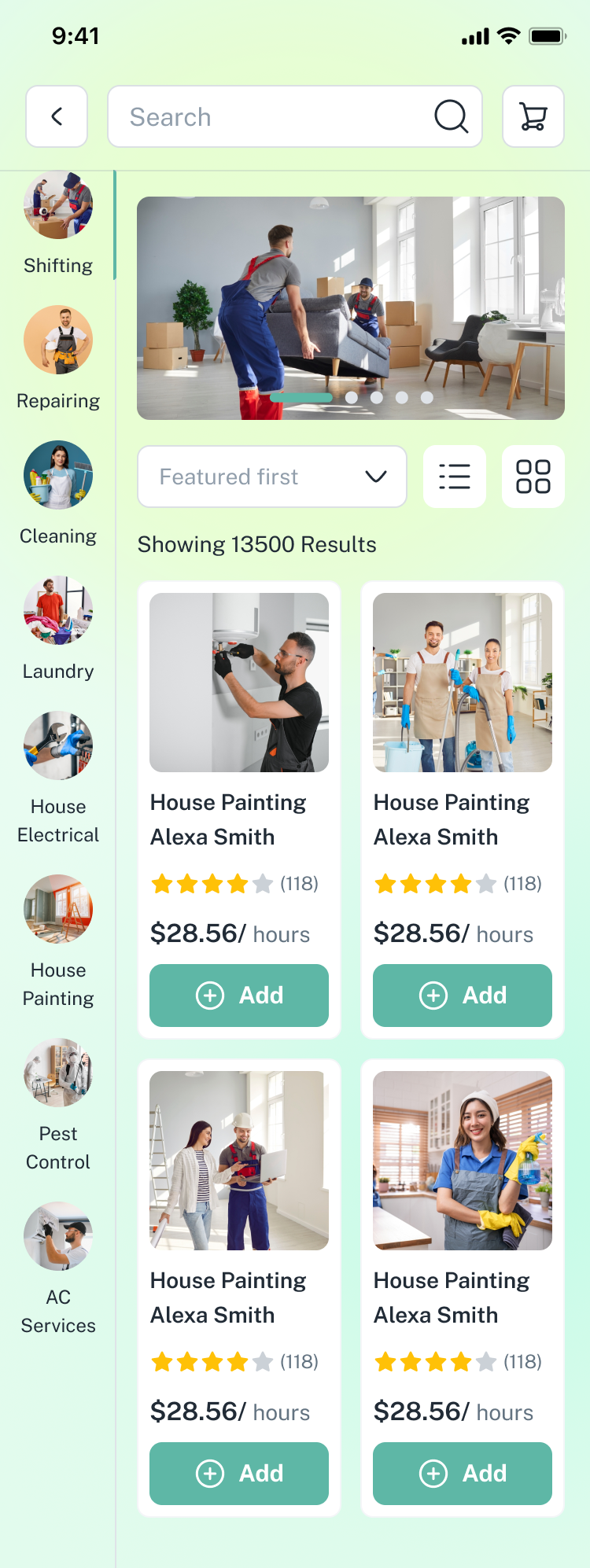
Task: Select the Repairing category
Action: point(58,358)
